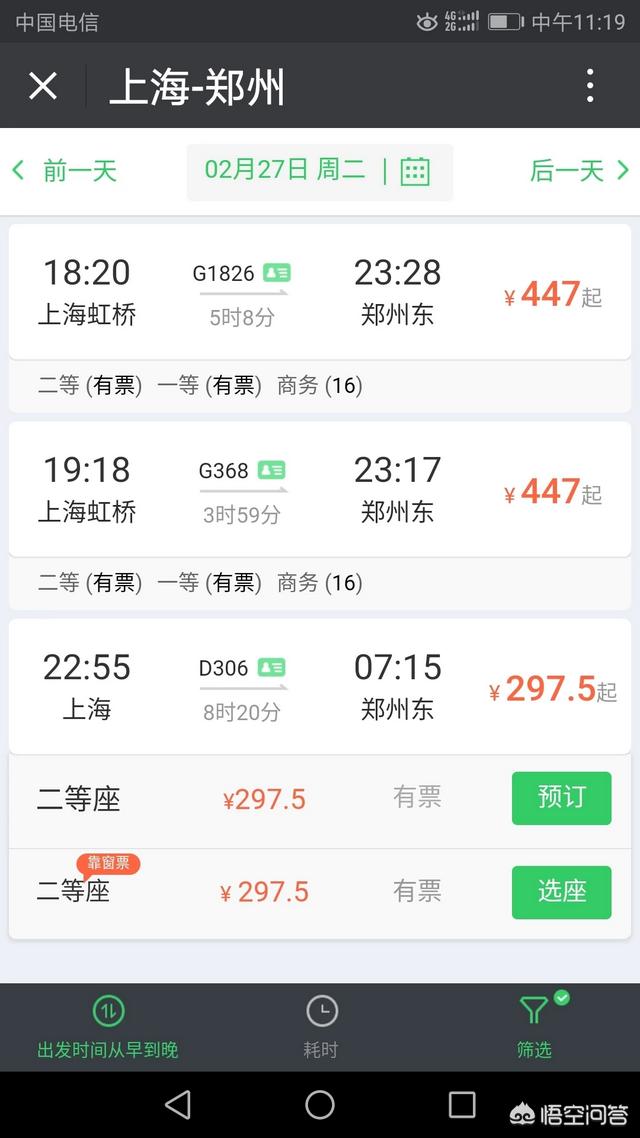The image size is (640, 1138).
Task: Open the date picker for 02月27日
Action: pyautogui.click(x=319, y=171)
